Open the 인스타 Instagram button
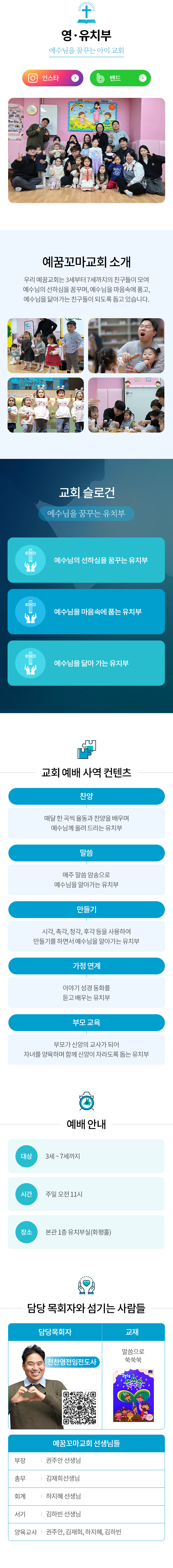This screenshot has height=1568, width=173. (53, 78)
